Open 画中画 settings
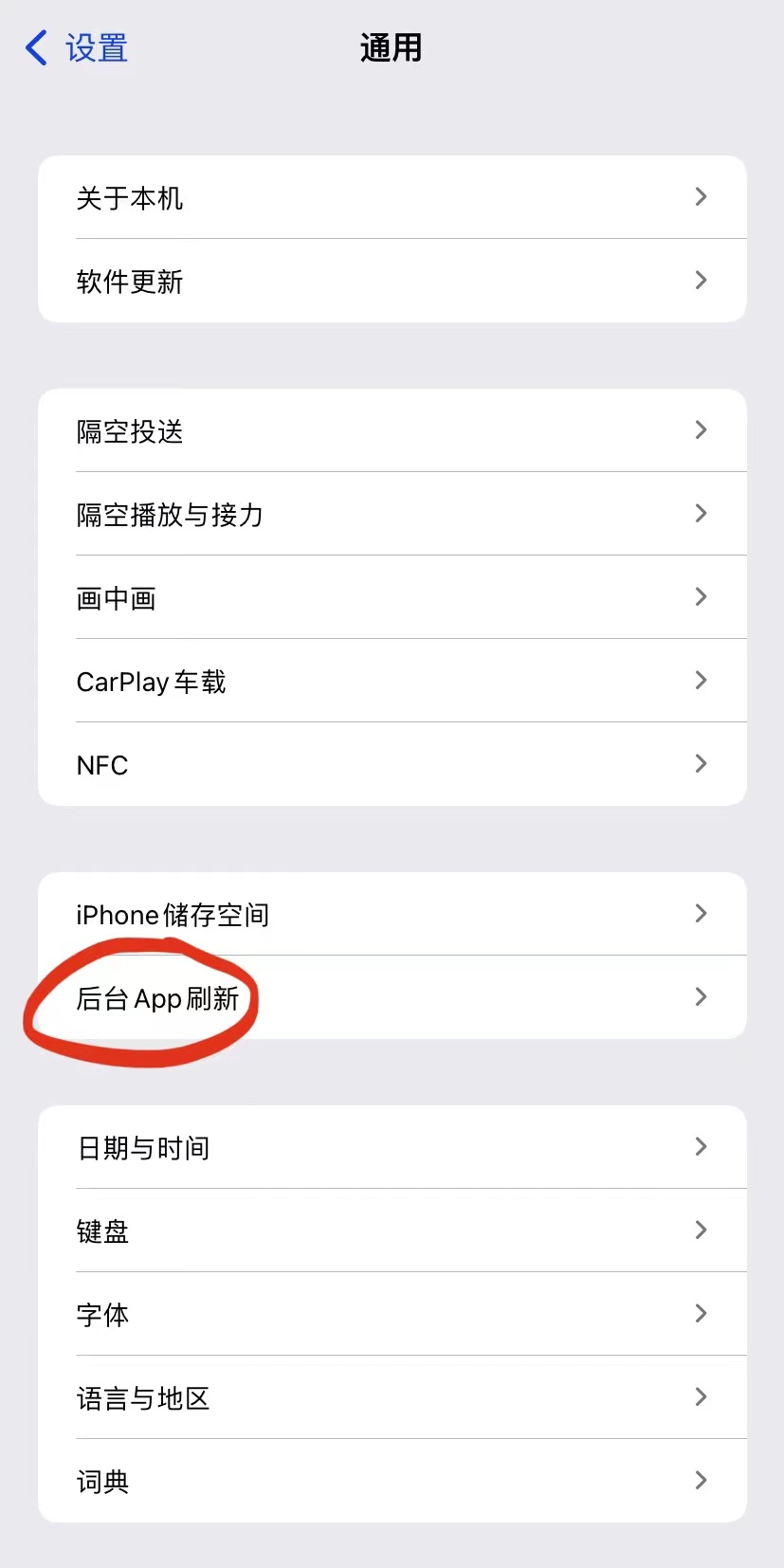Screen dimensions: 784x1568 click(392, 597)
